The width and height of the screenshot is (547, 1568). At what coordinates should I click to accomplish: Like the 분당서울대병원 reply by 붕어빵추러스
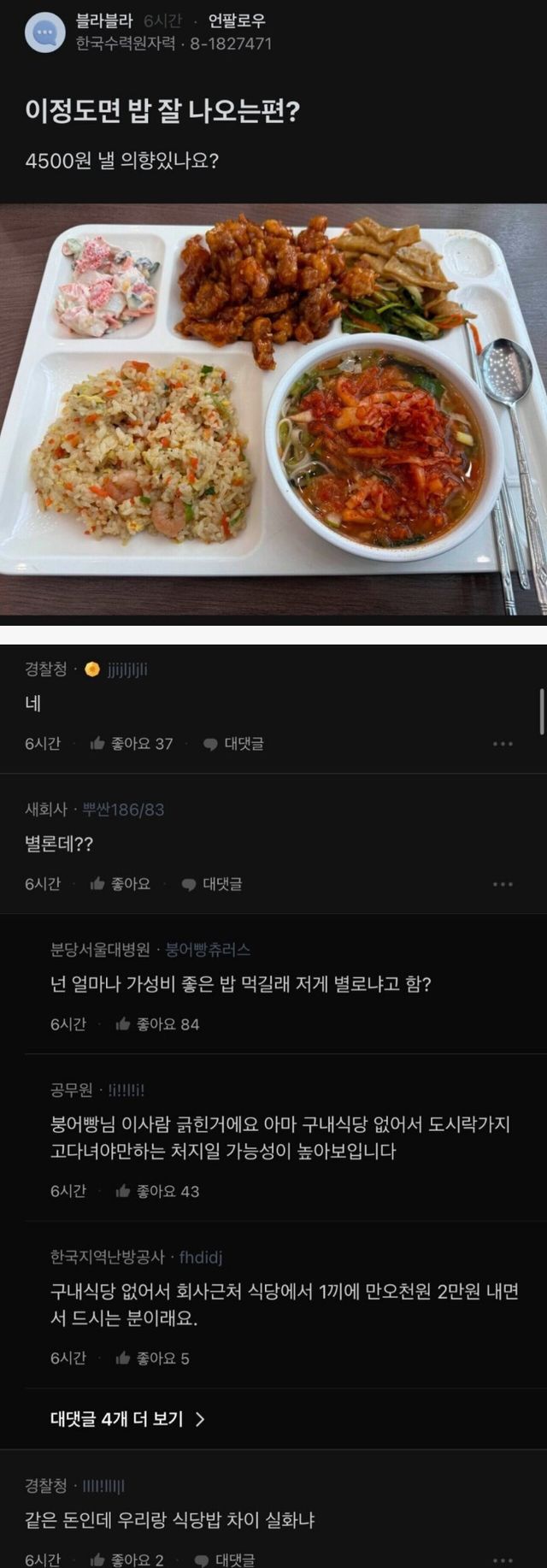tap(157, 1024)
